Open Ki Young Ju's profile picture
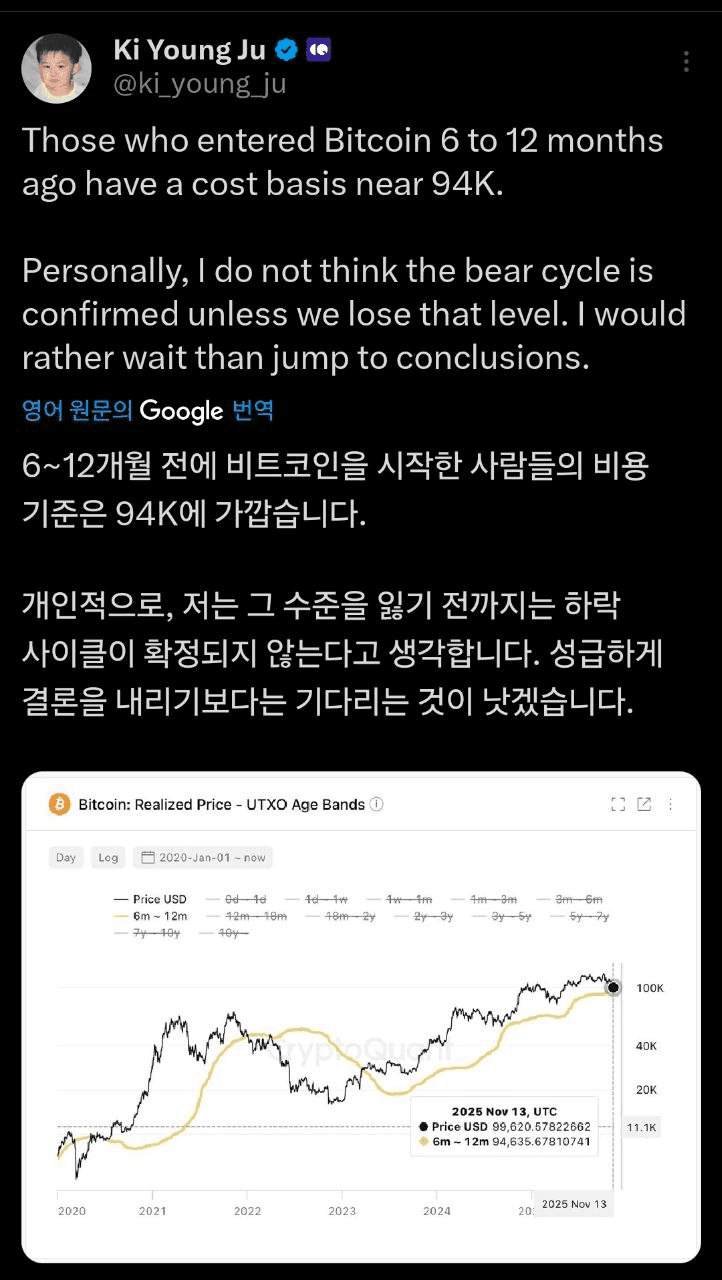Image resolution: width=722 pixels, height=1280 pixels. pos(56,69)
